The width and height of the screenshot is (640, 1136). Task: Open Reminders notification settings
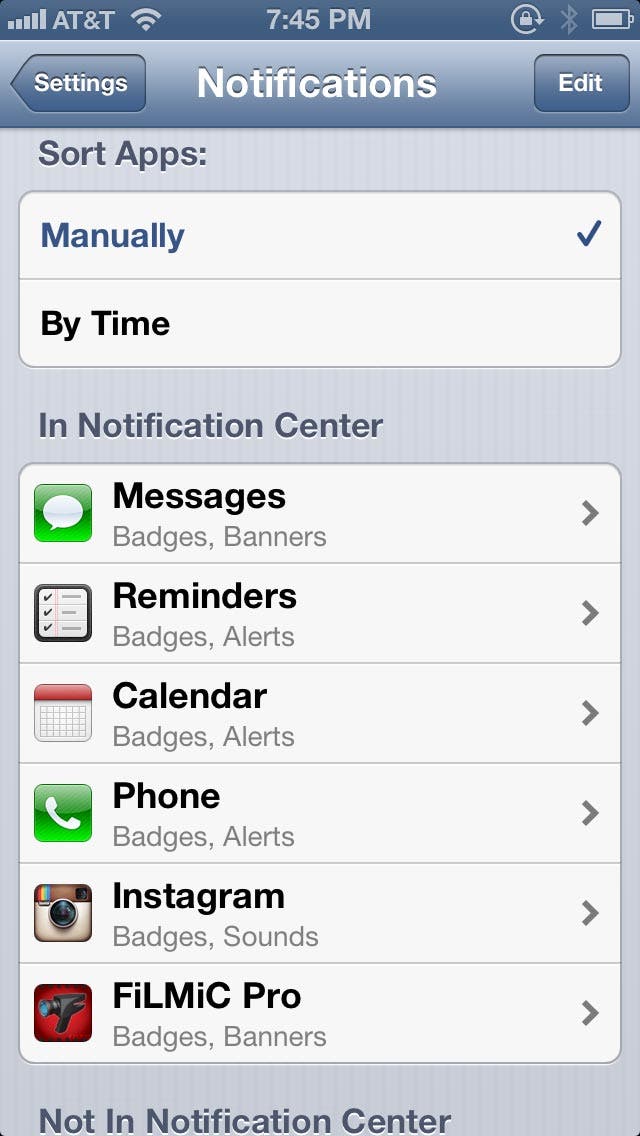click(x=320, y=614)
